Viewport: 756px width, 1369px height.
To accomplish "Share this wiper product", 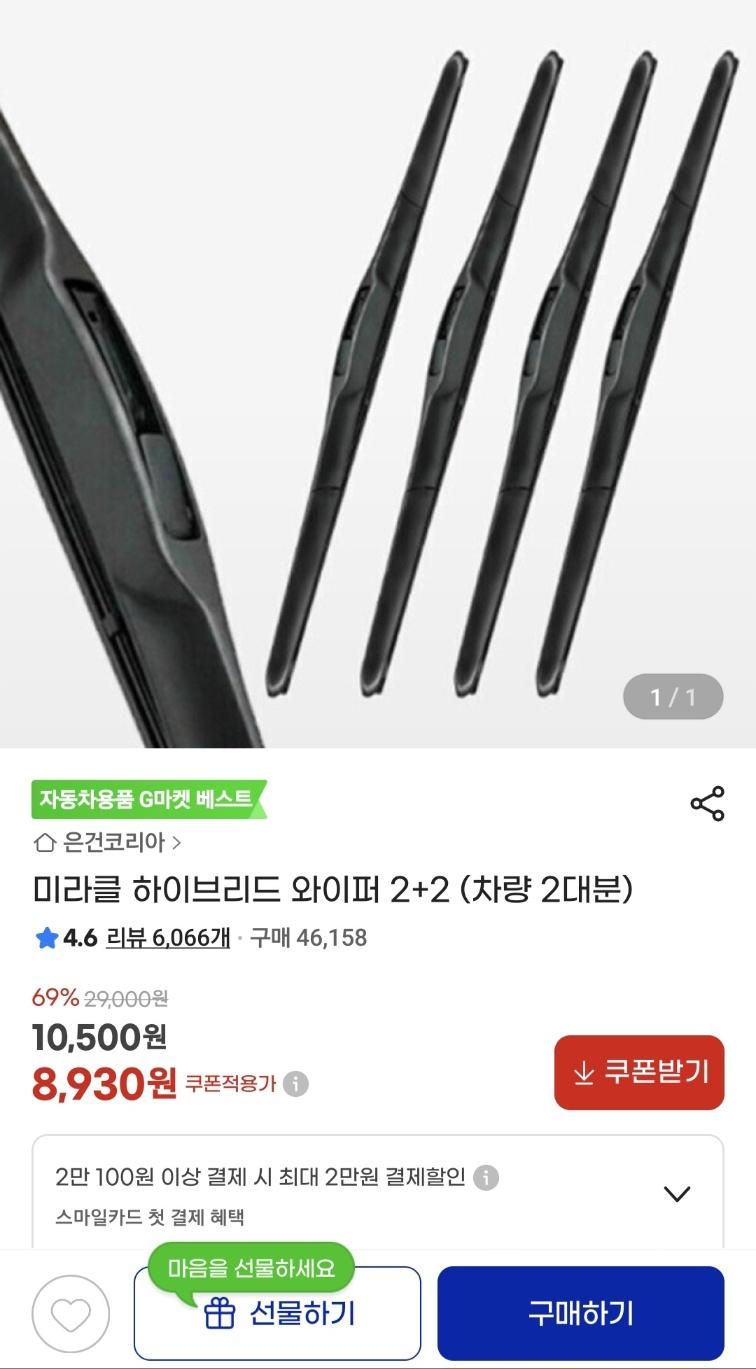I will click(x=707, y=803).
